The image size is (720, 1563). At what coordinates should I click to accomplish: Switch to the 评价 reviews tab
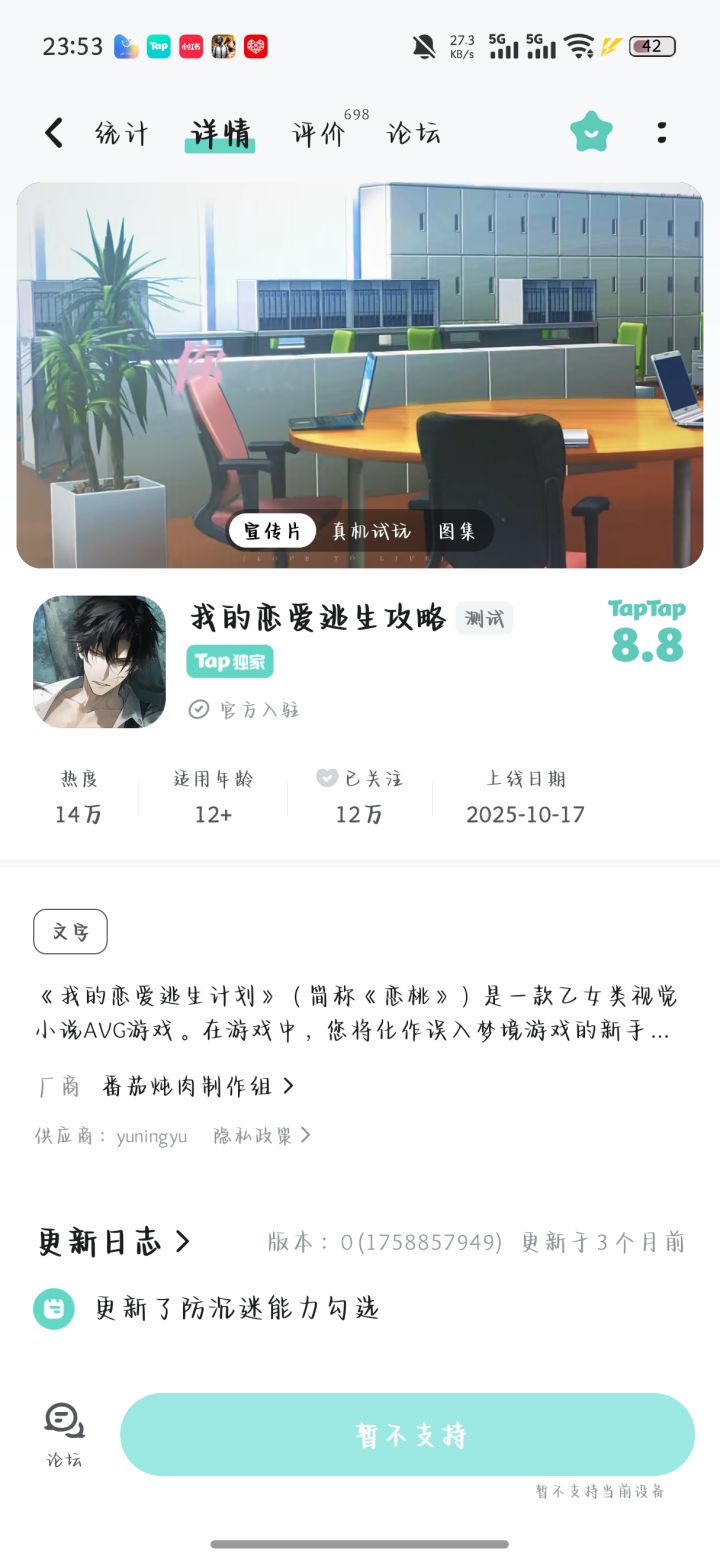click(x=318, y=133)
